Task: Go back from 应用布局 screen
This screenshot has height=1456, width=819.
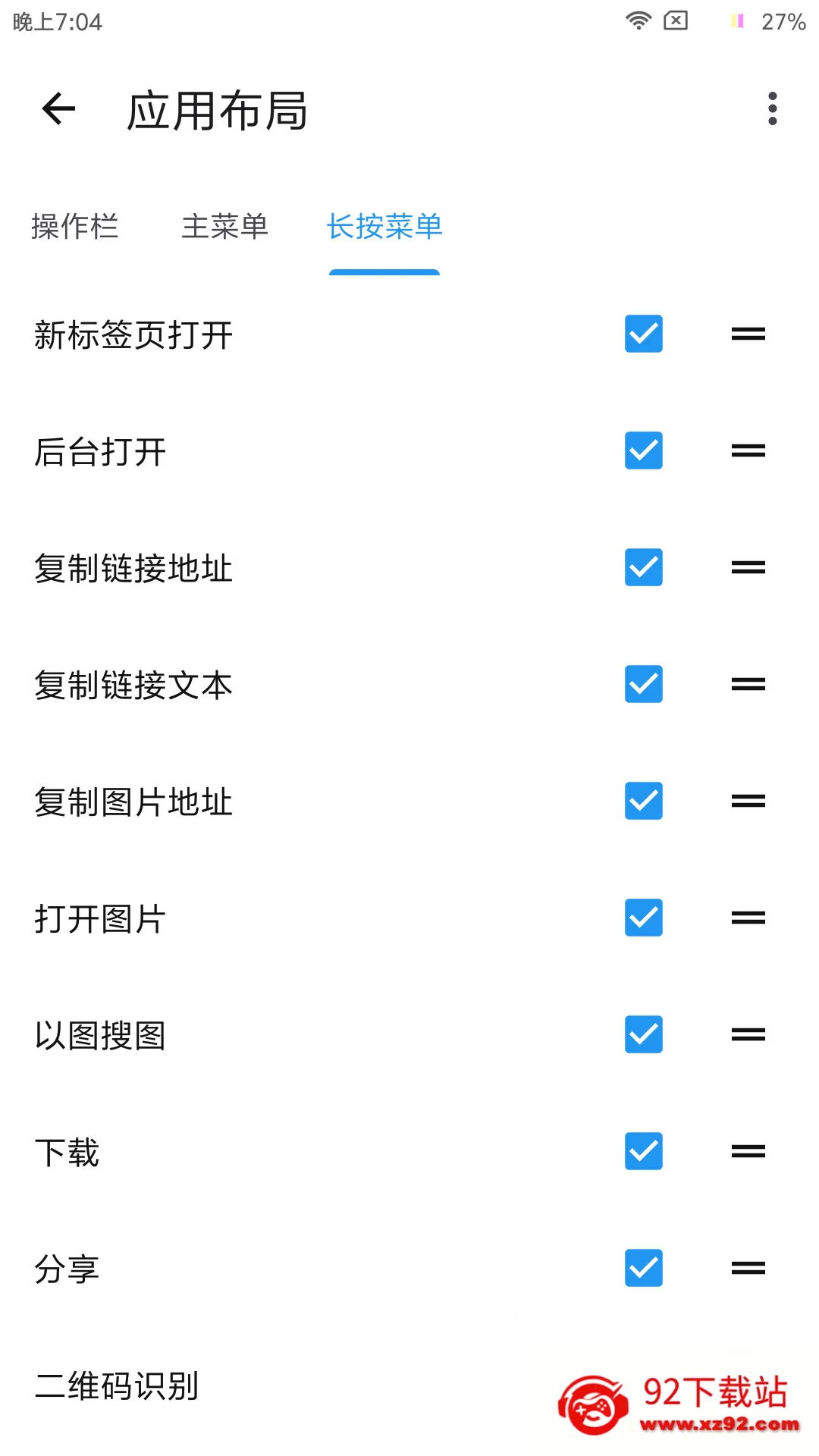Action: [58, 108]
